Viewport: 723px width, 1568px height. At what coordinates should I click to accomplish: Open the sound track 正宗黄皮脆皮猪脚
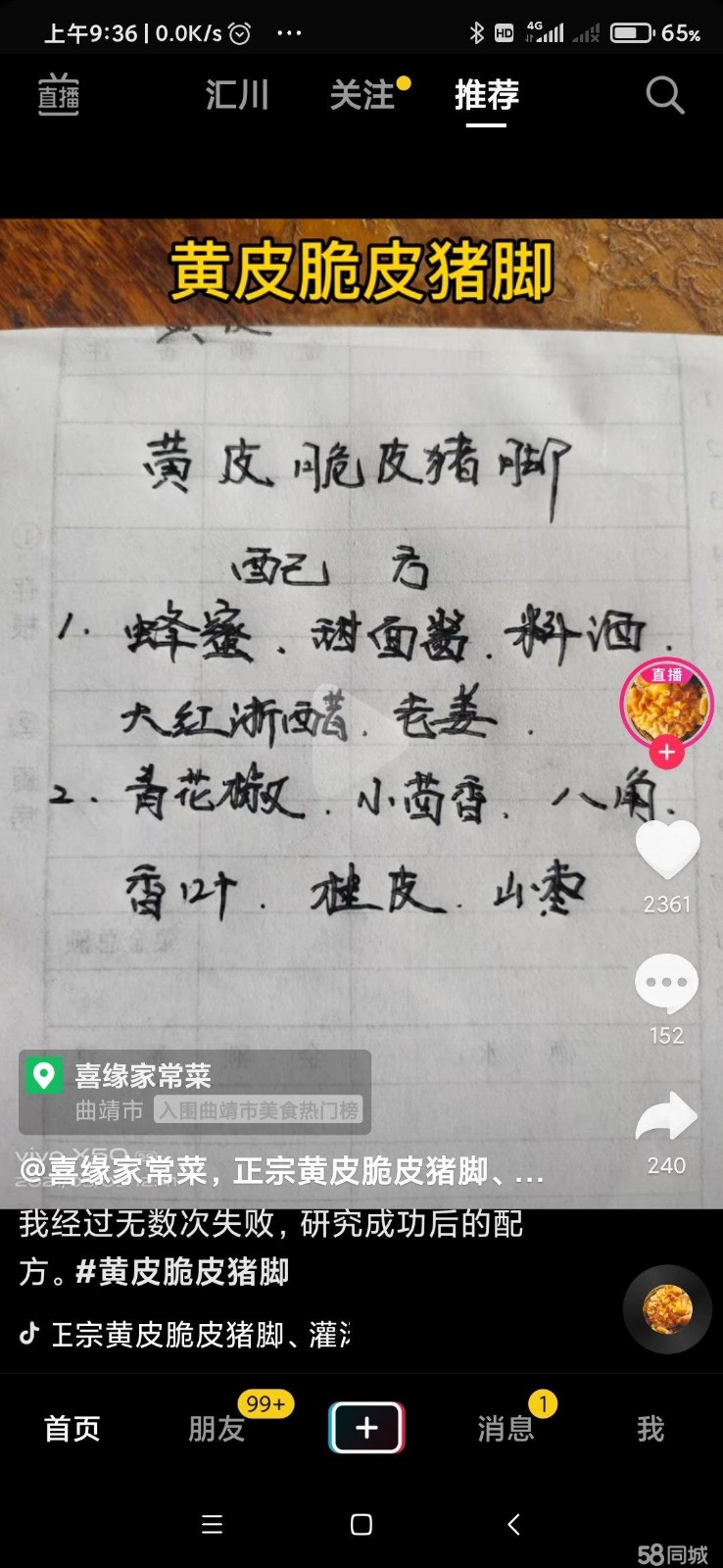[x=196, y=1335]
